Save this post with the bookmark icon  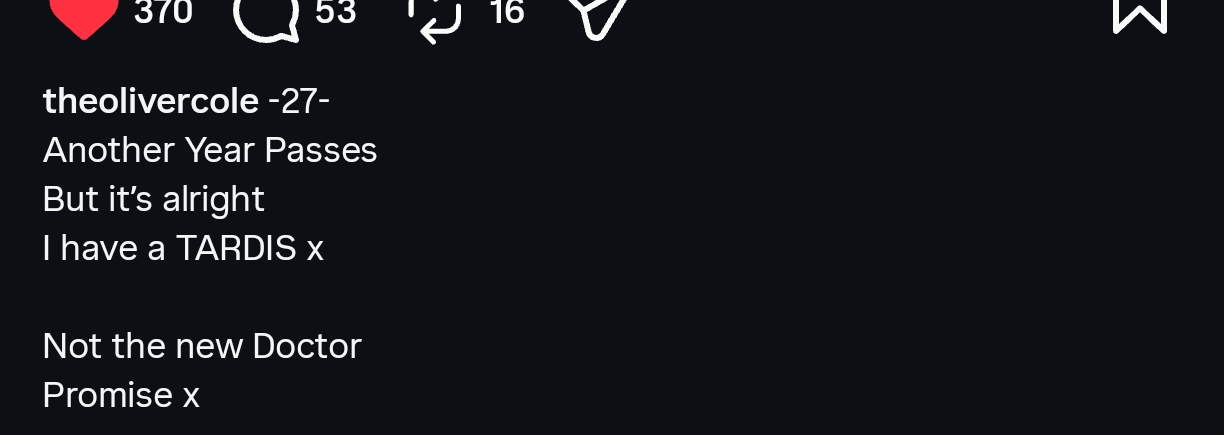(x=1140, y=14)
